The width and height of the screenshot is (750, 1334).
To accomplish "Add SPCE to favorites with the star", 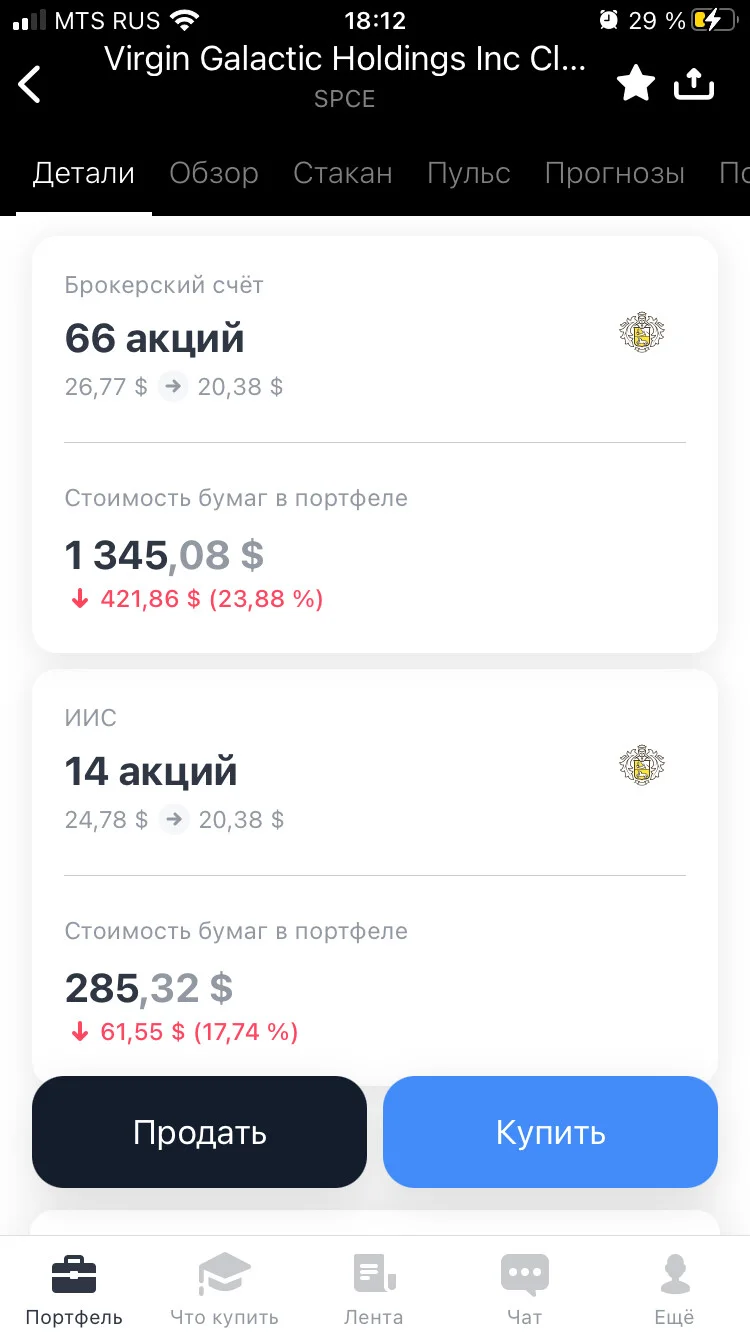I will tap(635, 84).
